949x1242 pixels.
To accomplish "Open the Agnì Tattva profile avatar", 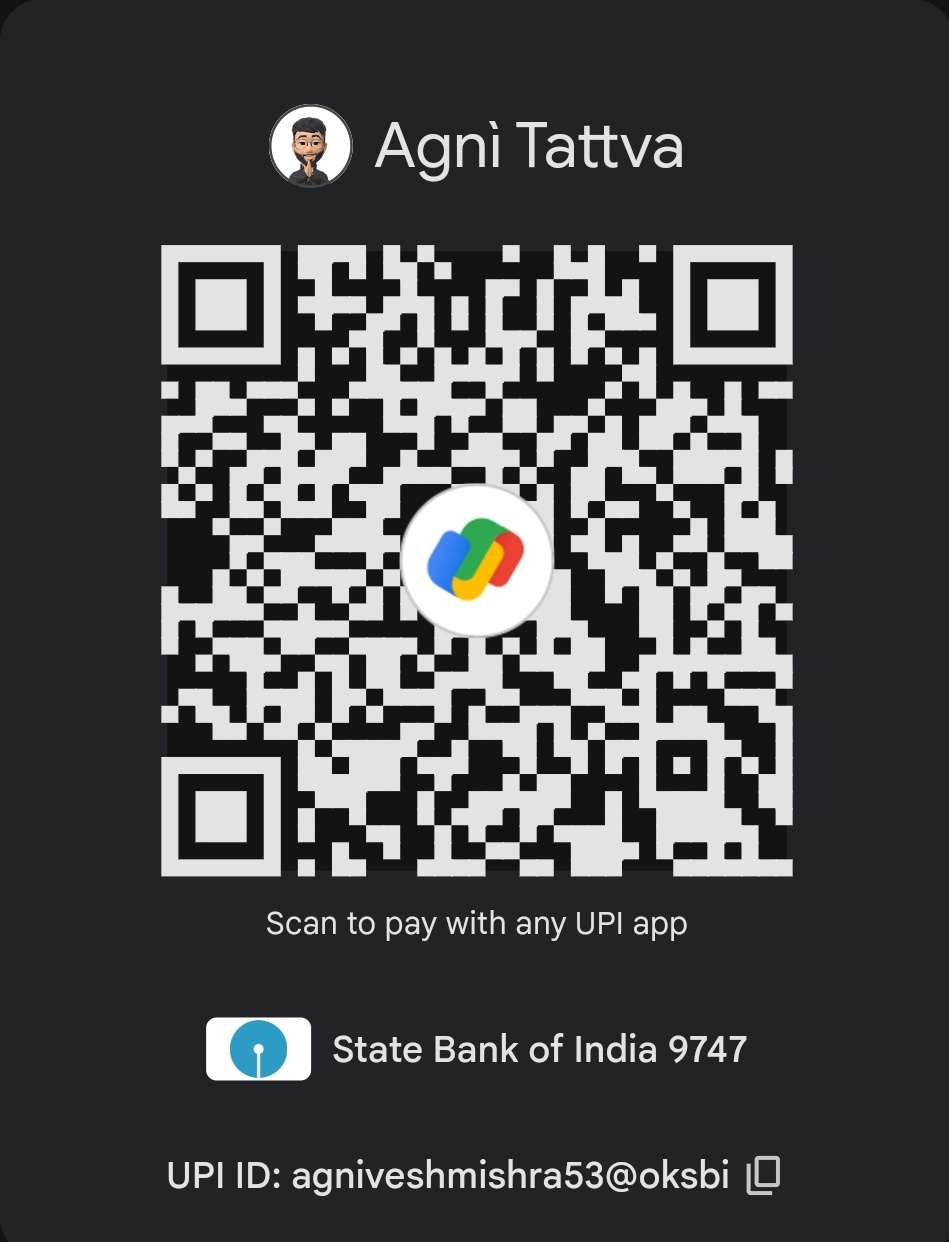I will [x=310, y=145].
